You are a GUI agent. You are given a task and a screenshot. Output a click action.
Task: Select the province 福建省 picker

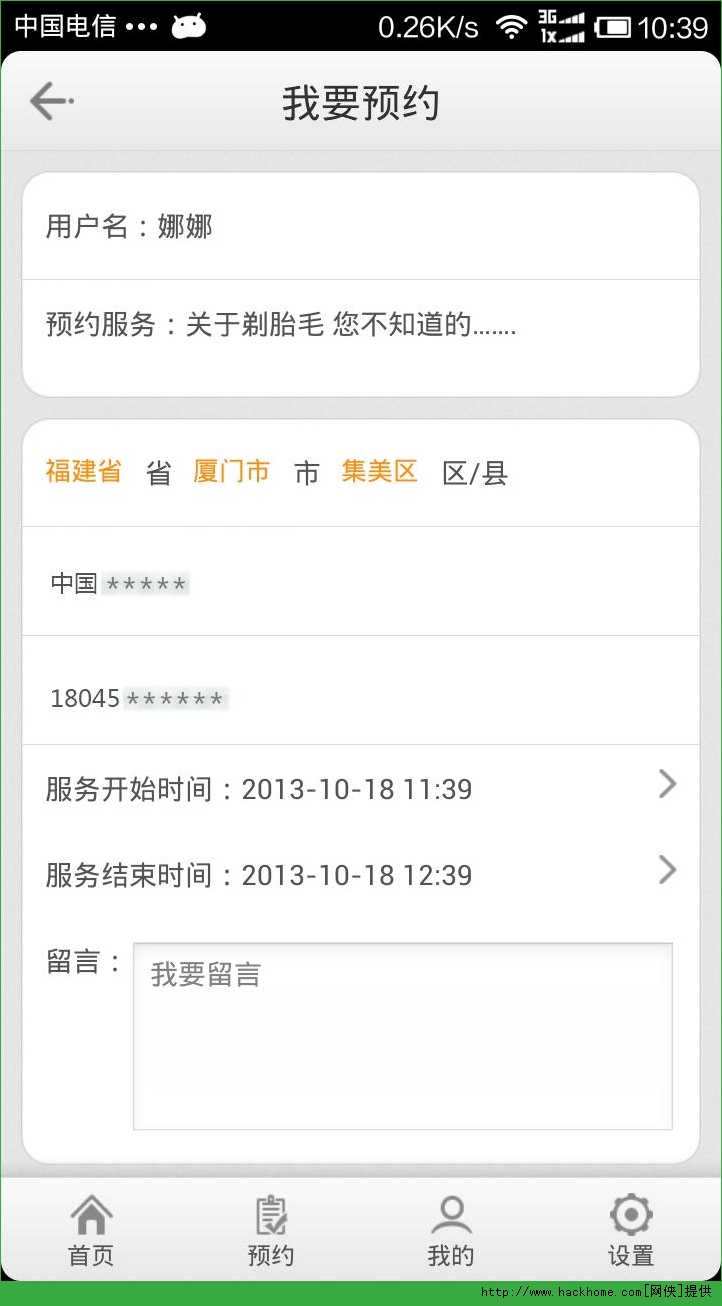(83, 471)
